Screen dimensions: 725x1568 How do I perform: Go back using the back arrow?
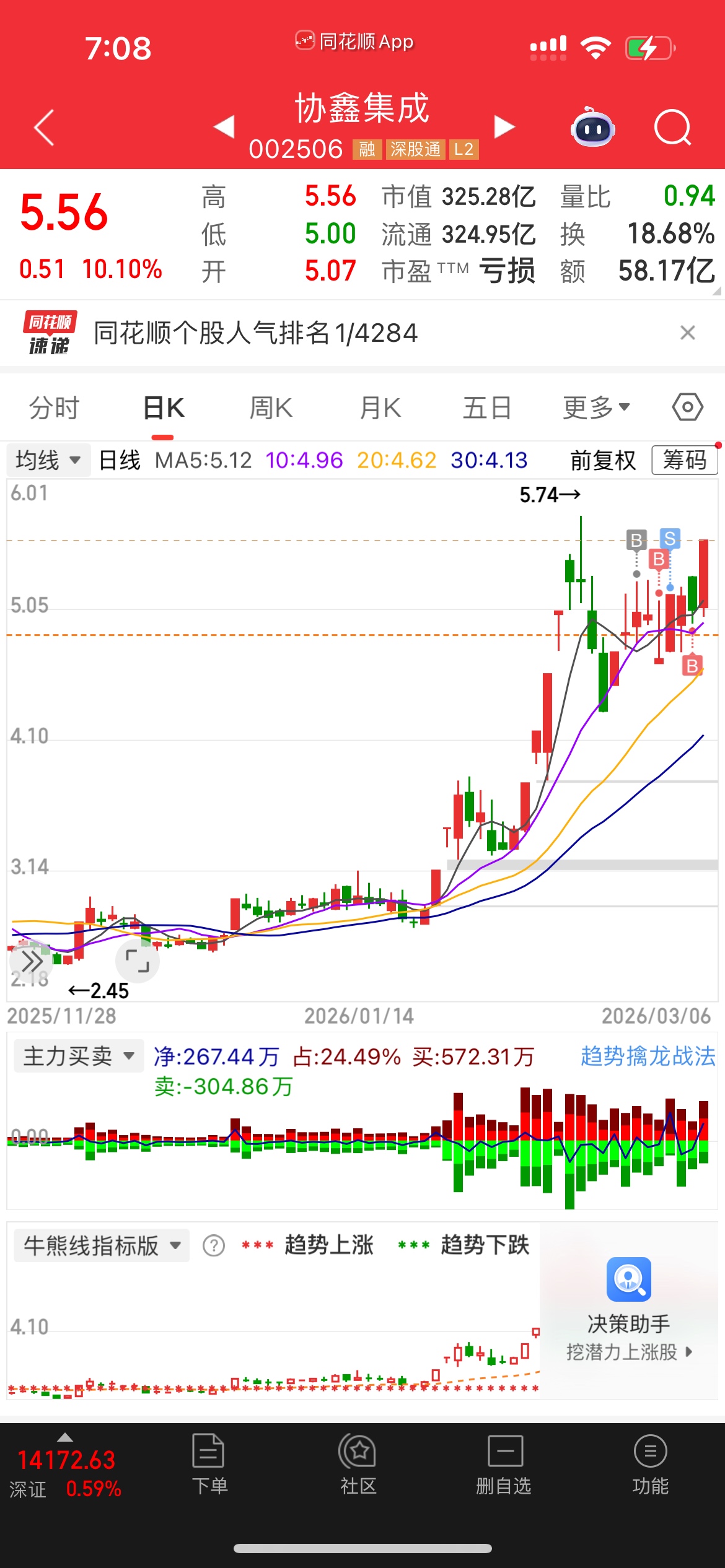[45, 128]
